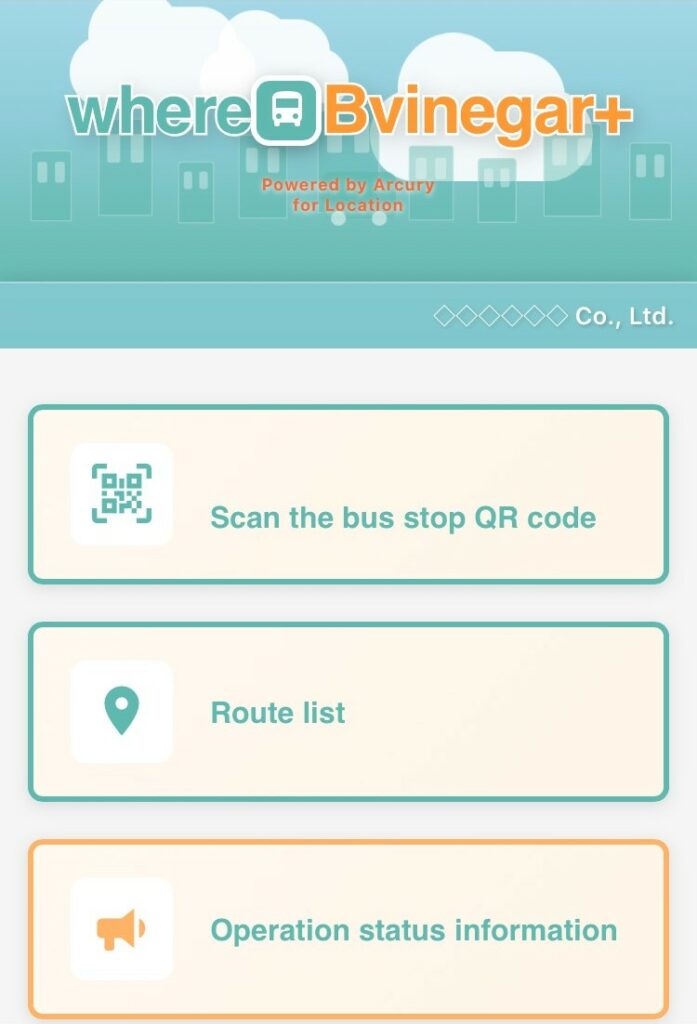697x1024 pixels.
Task: View Operation status information
Action: [347, 929]
